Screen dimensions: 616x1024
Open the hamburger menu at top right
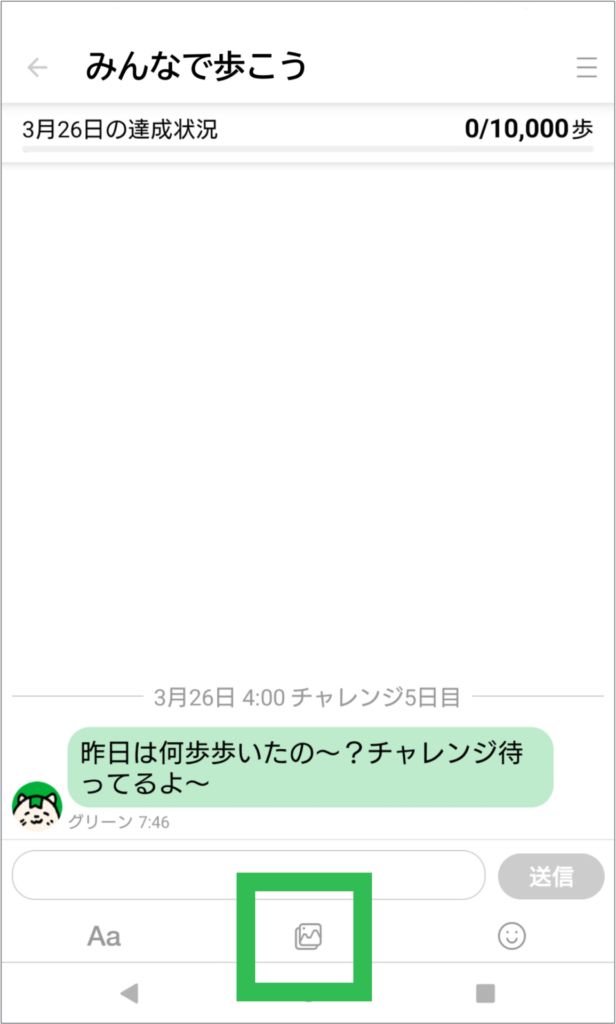[586, 68]
